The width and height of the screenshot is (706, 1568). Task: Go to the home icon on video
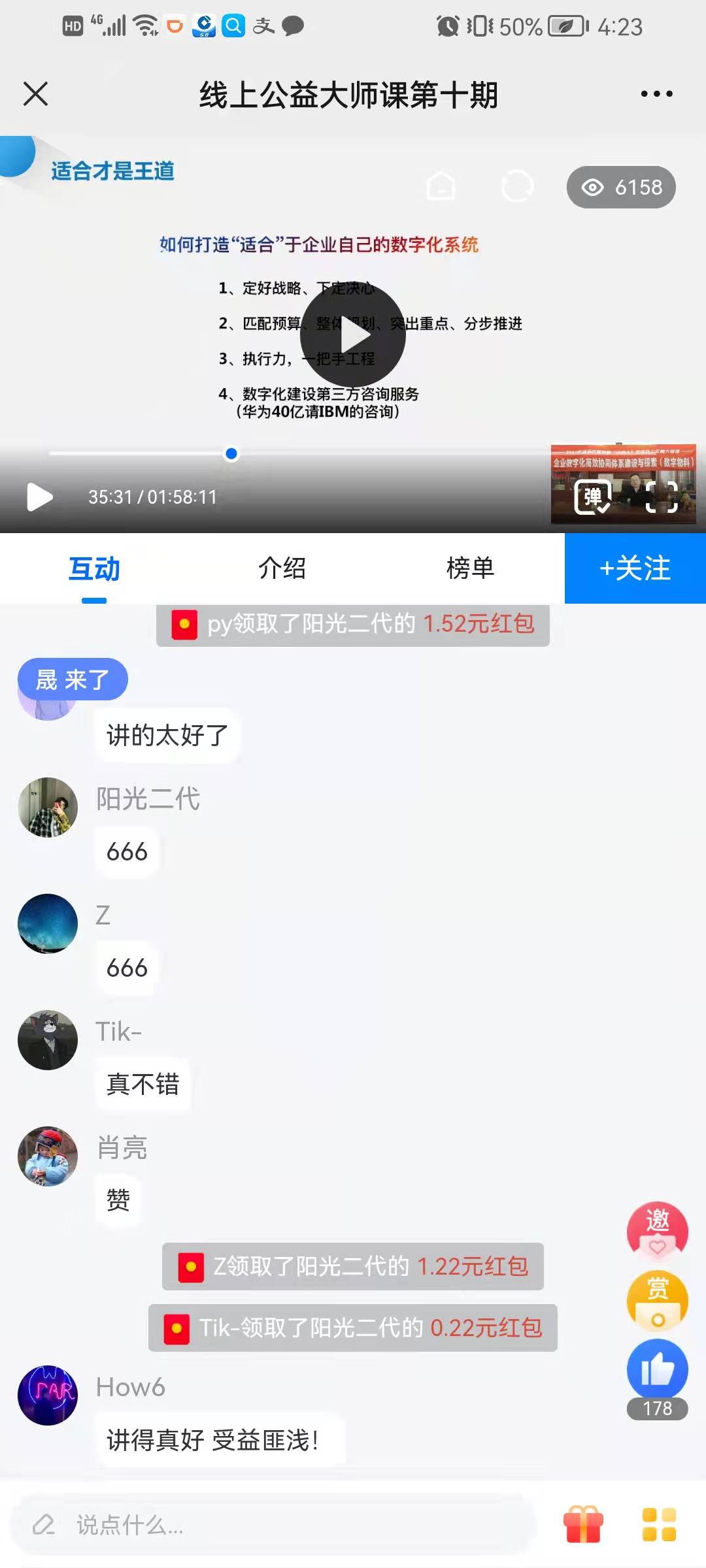441,187
